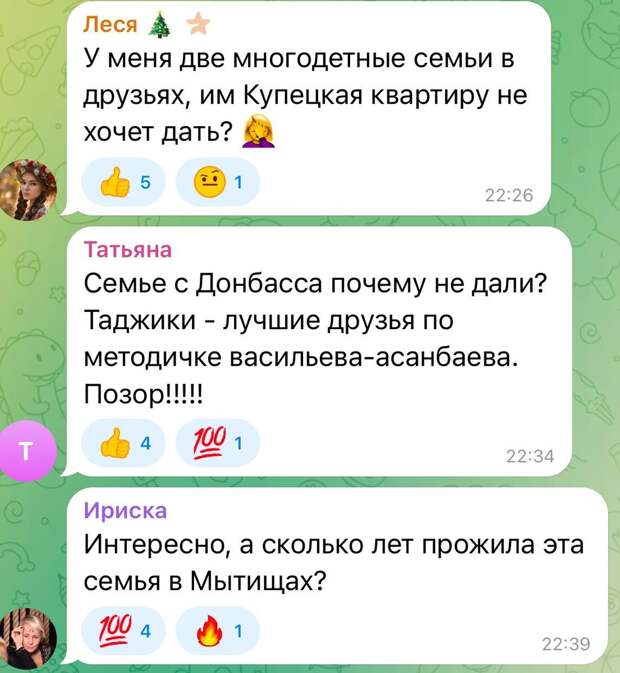Tap the fire reaction on Ириска's message
This screenshot has width=620, height=673.
pos(218,631)
